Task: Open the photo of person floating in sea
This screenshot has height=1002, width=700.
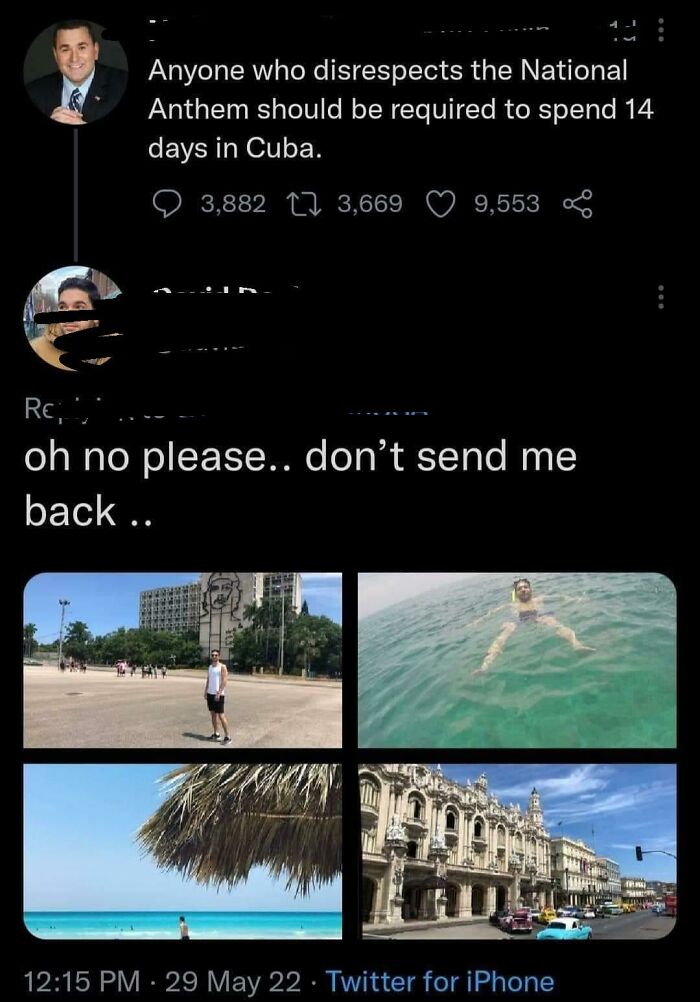Action: click(517, 660)
